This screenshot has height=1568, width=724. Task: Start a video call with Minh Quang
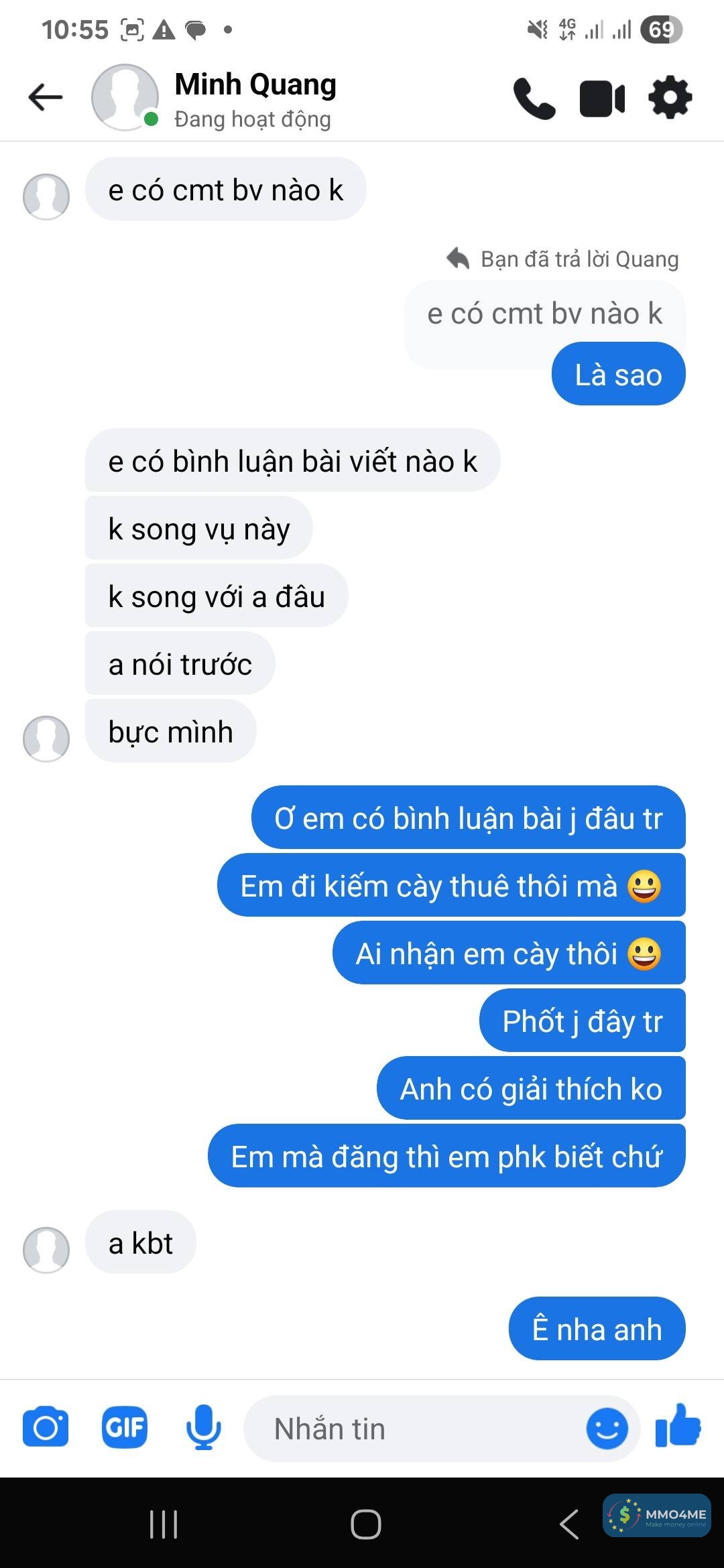click(602, 99)
